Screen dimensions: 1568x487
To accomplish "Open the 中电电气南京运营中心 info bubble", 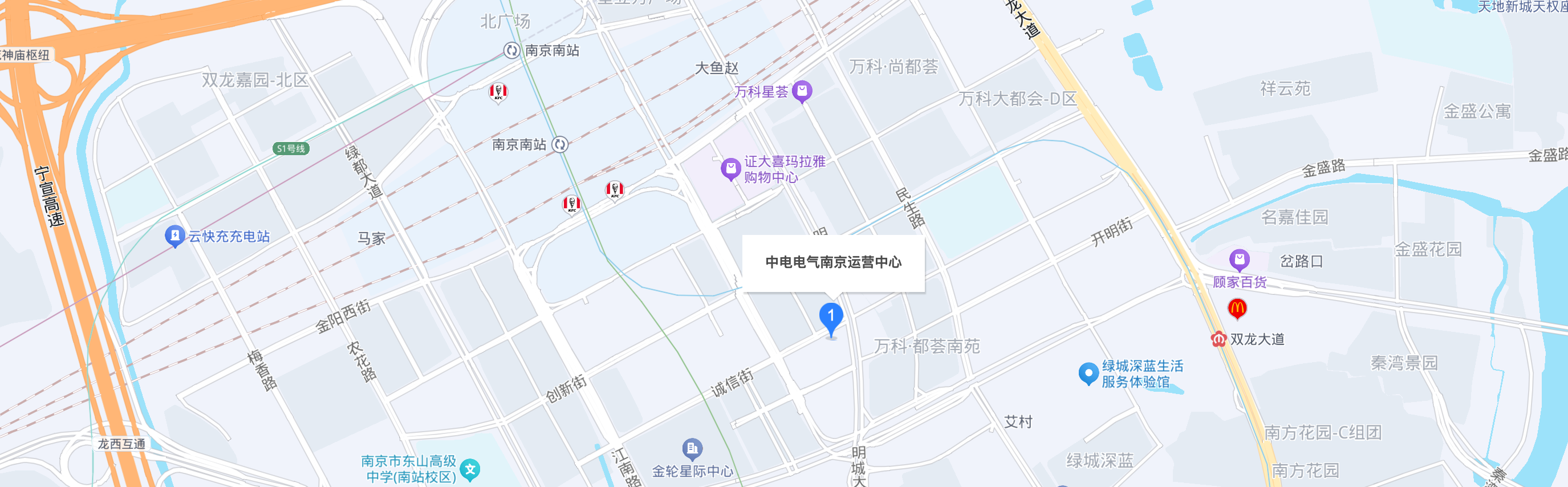I will 832,262.
